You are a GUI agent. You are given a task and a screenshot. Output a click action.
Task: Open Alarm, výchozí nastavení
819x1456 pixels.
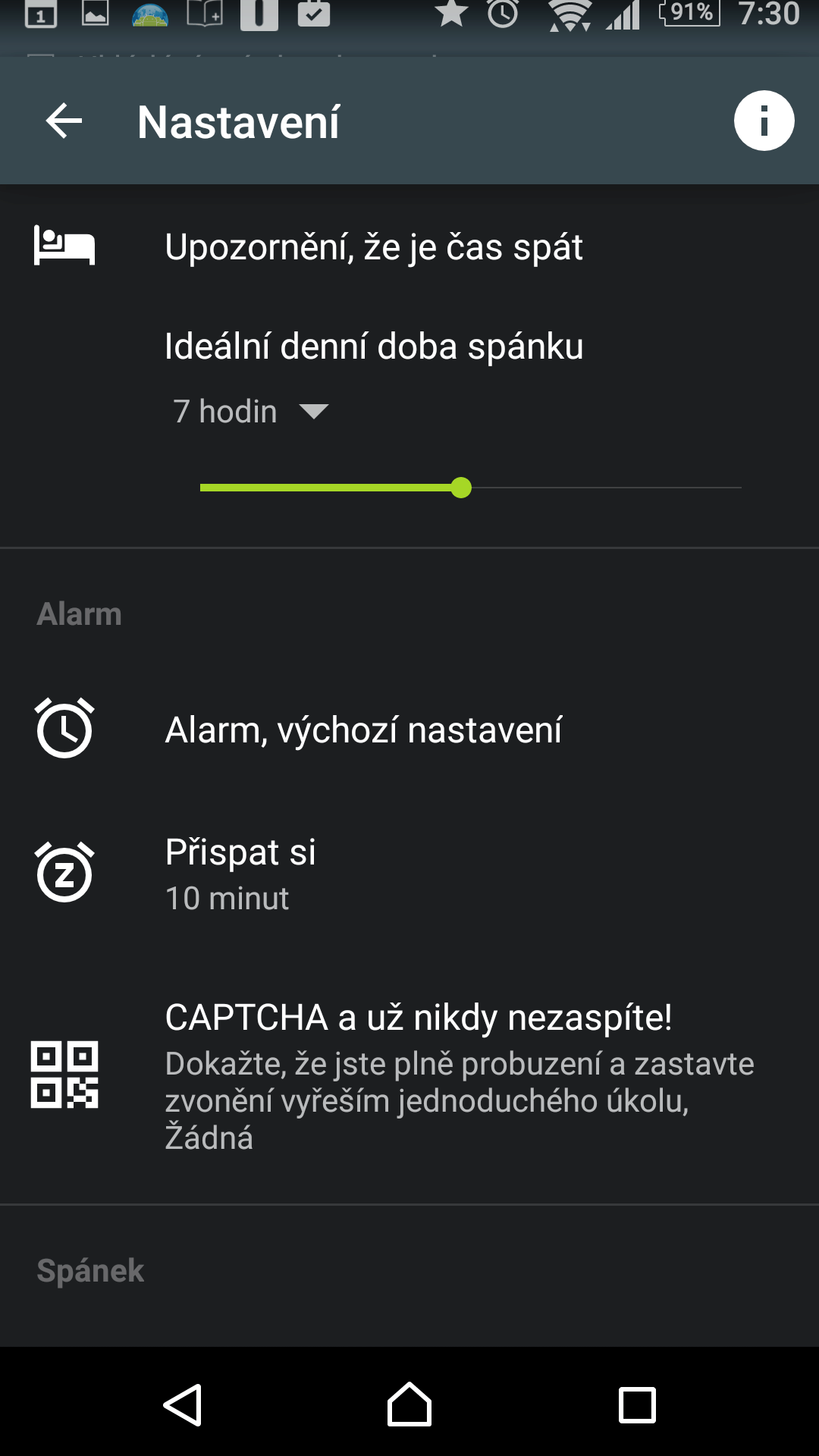tap(409, 730)
